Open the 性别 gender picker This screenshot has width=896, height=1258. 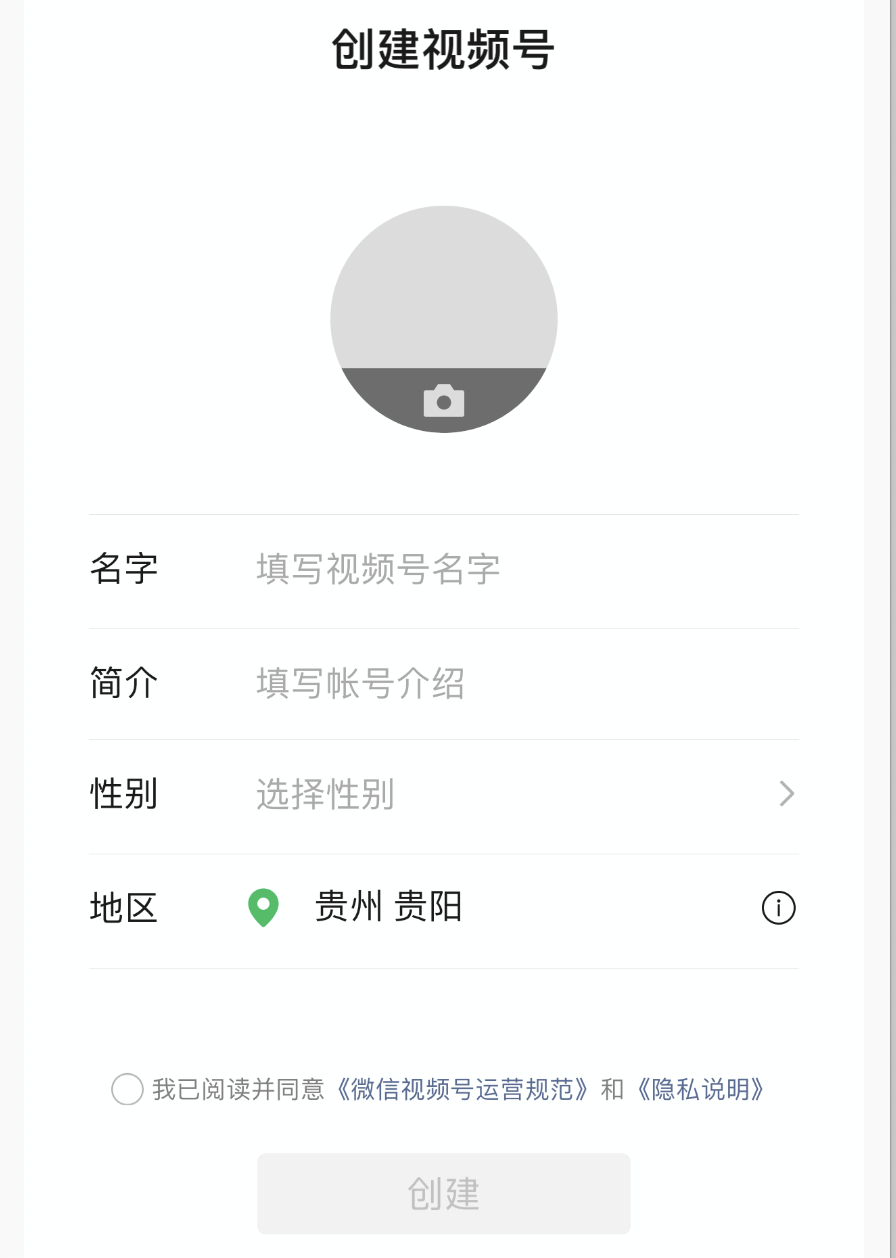520,794
